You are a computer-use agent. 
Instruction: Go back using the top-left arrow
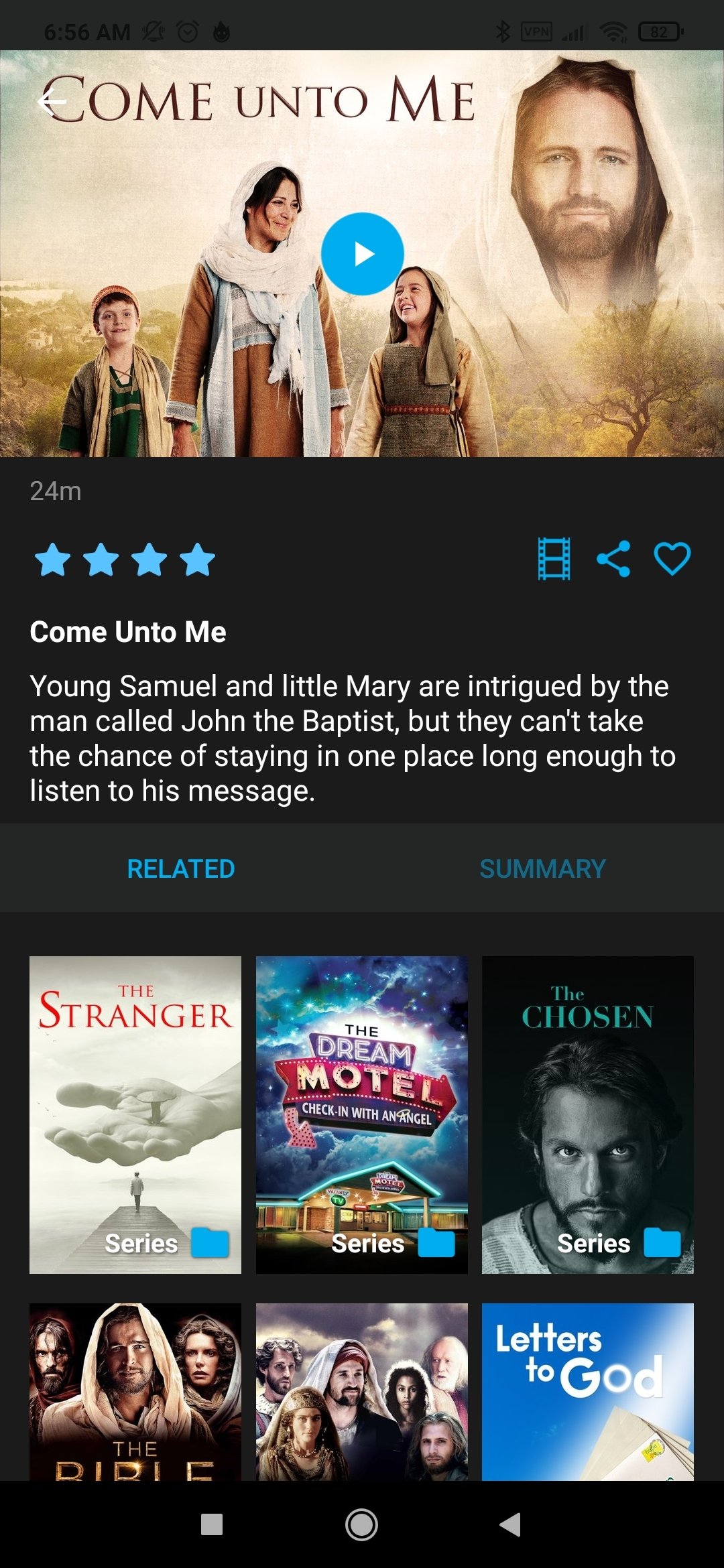click(x=52, y=102)
